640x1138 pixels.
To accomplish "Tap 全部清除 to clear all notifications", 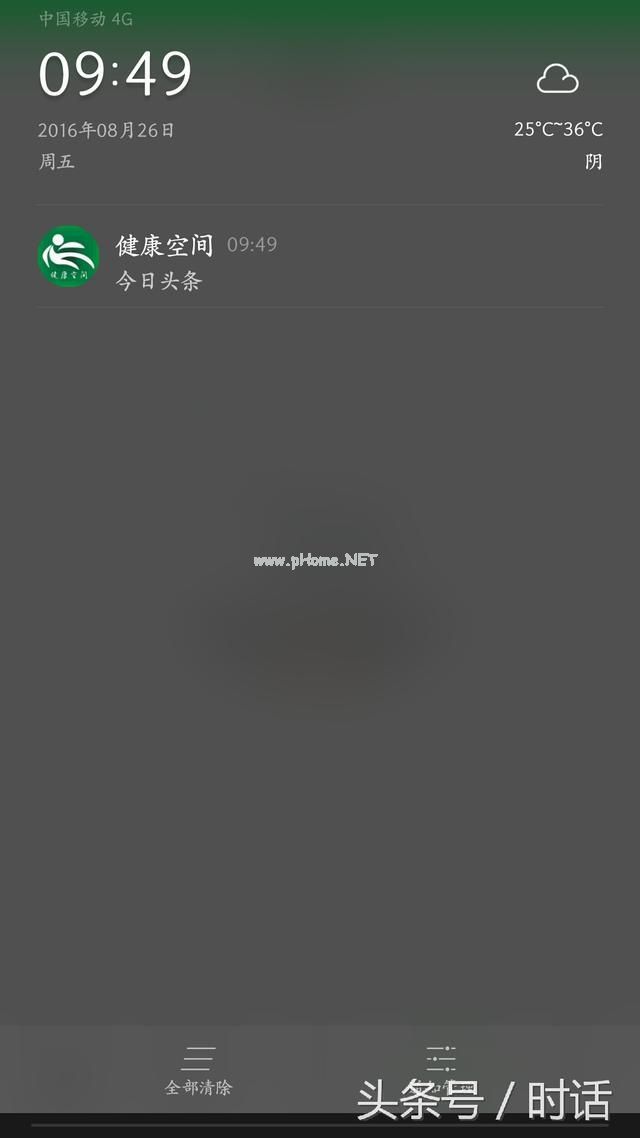I will pyautogui.click(x=198, y=1069).
